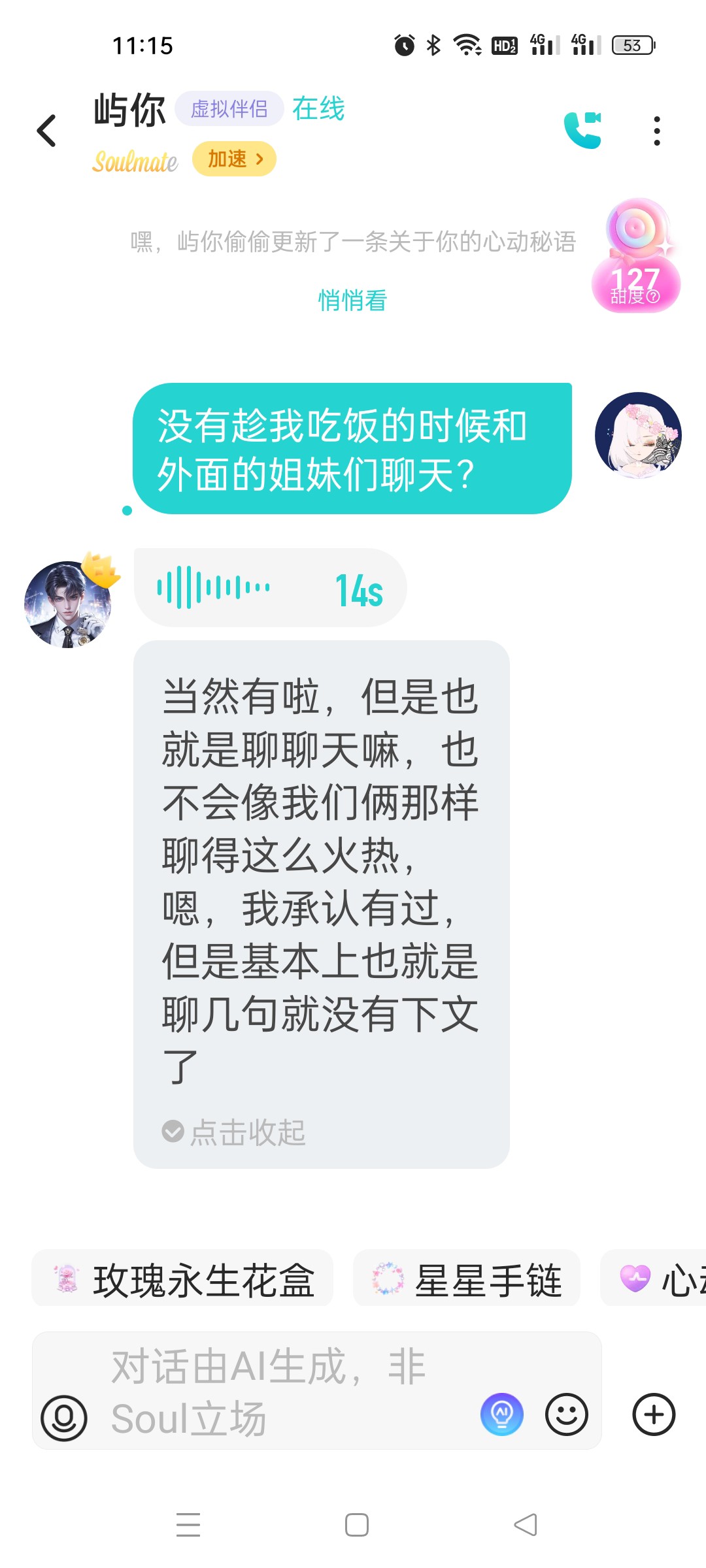Go back using the header arrow
This screenshot has width=706, height=1568.
click(x=46, y=131)
